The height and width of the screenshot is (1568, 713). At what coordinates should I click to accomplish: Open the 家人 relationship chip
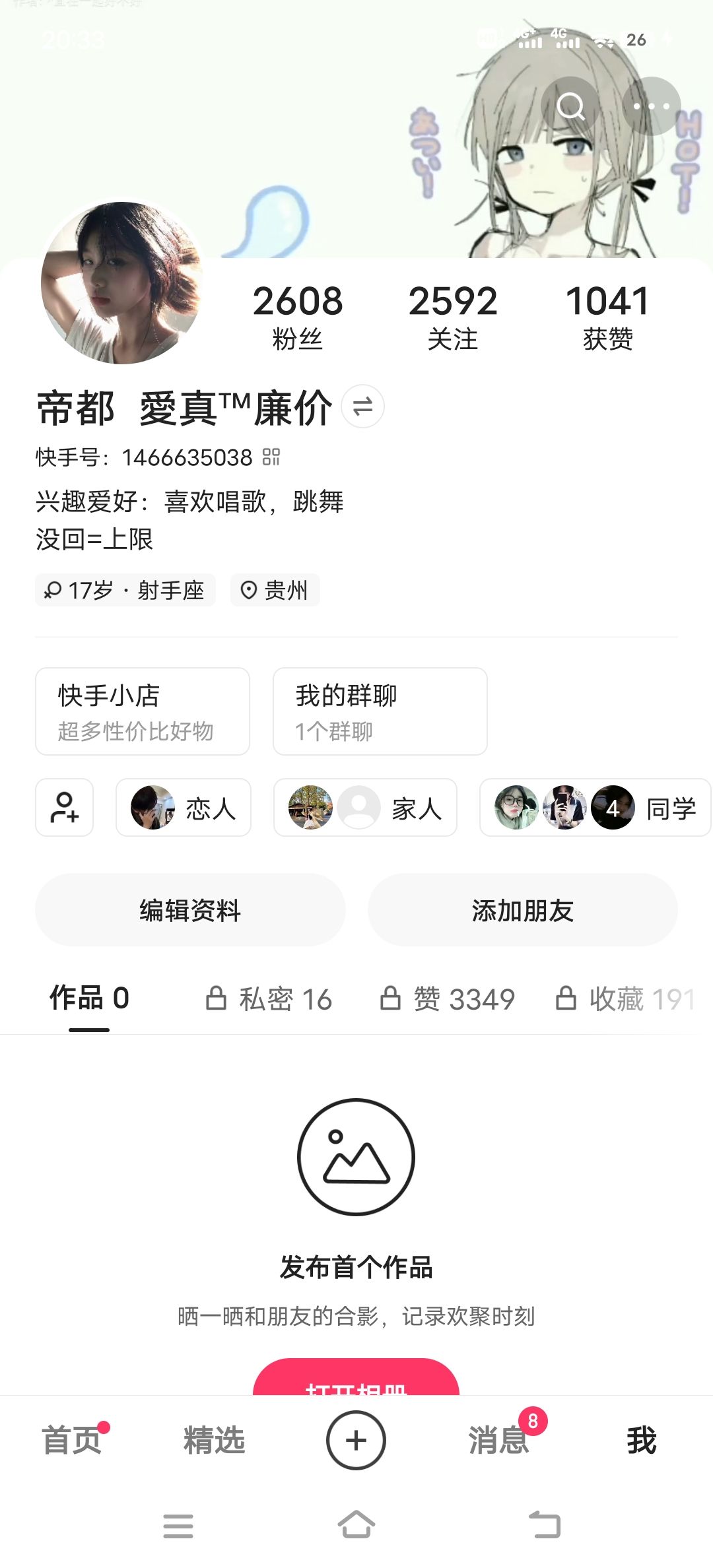[x=365, y=808]
